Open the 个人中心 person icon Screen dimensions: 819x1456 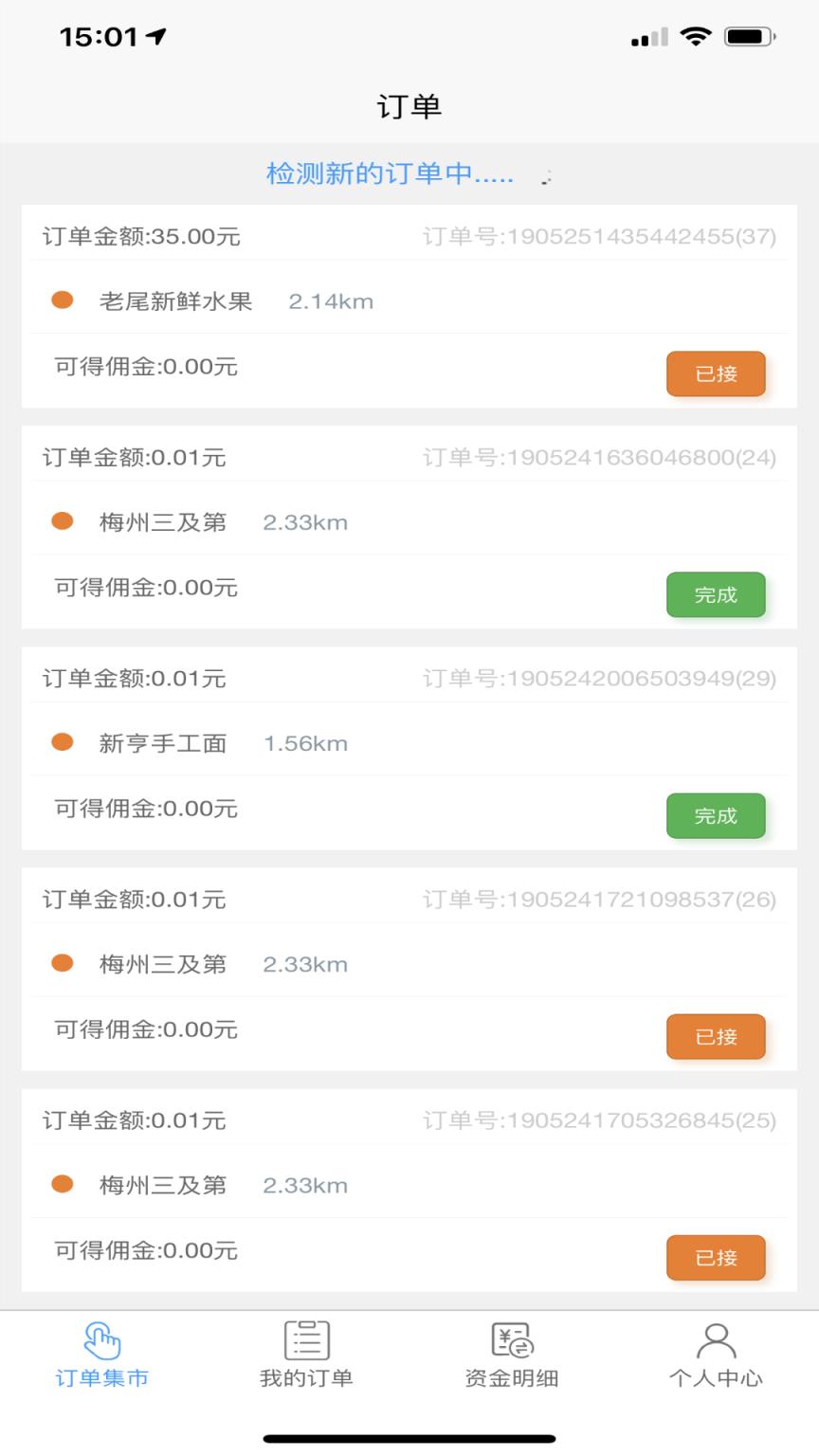click(x=716, y=1339)
